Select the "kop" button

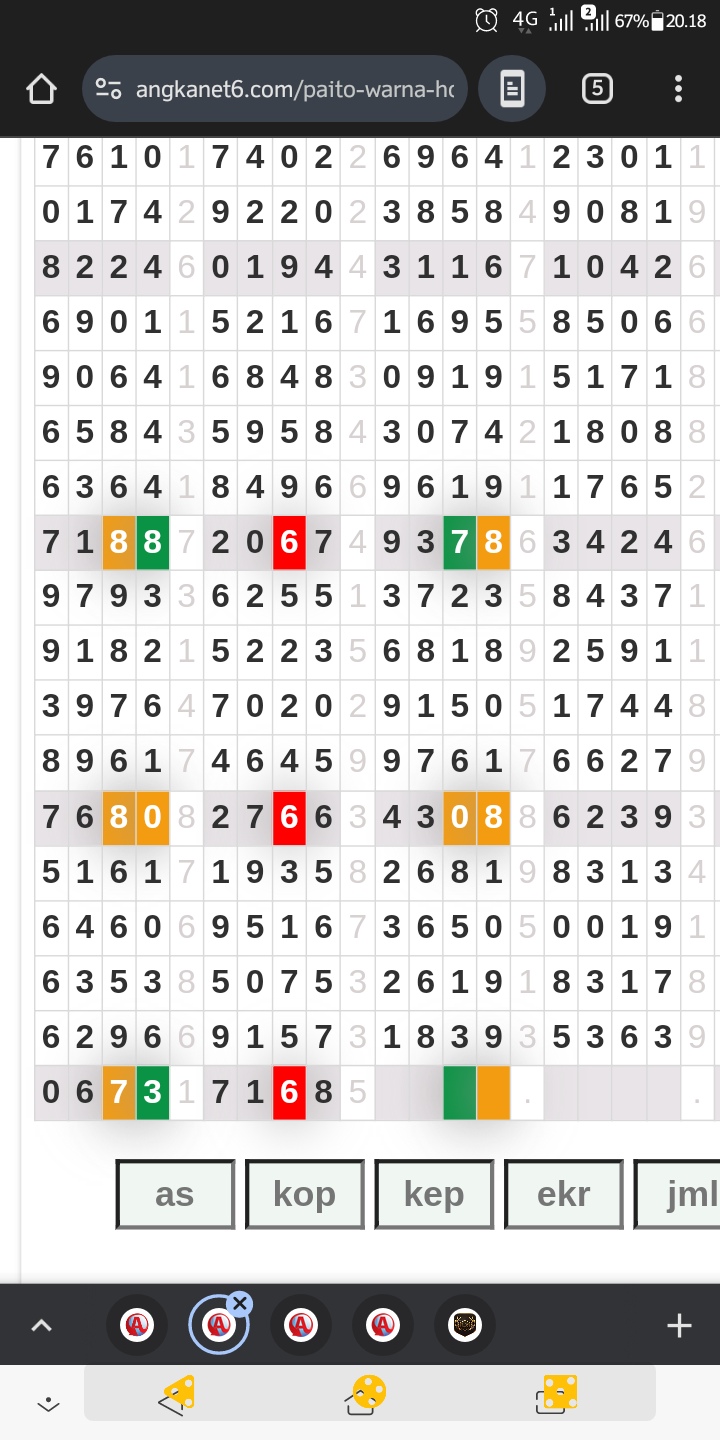click(x=304, y=1194)
